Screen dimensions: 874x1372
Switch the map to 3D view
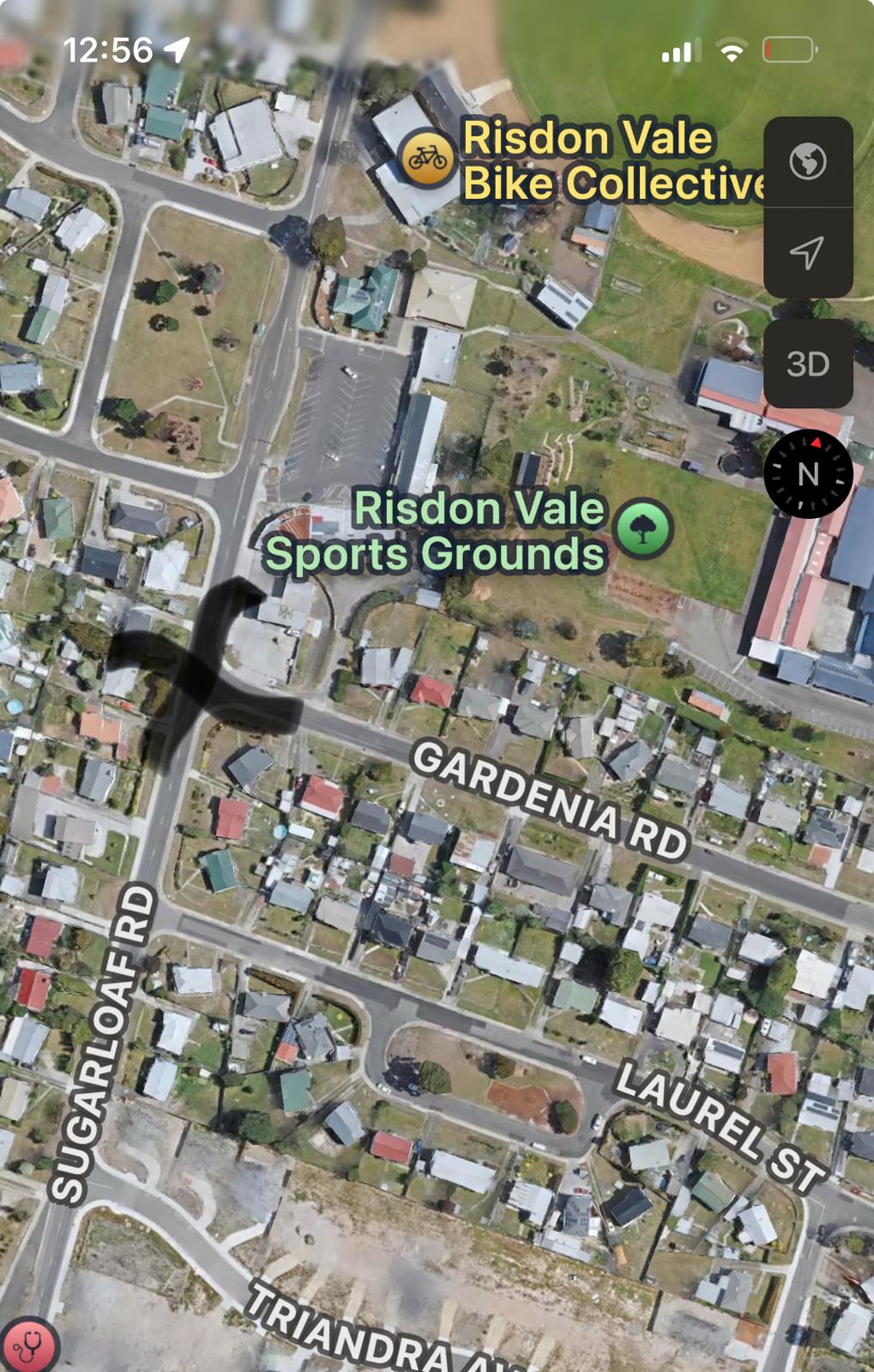(x=807, y=364)
